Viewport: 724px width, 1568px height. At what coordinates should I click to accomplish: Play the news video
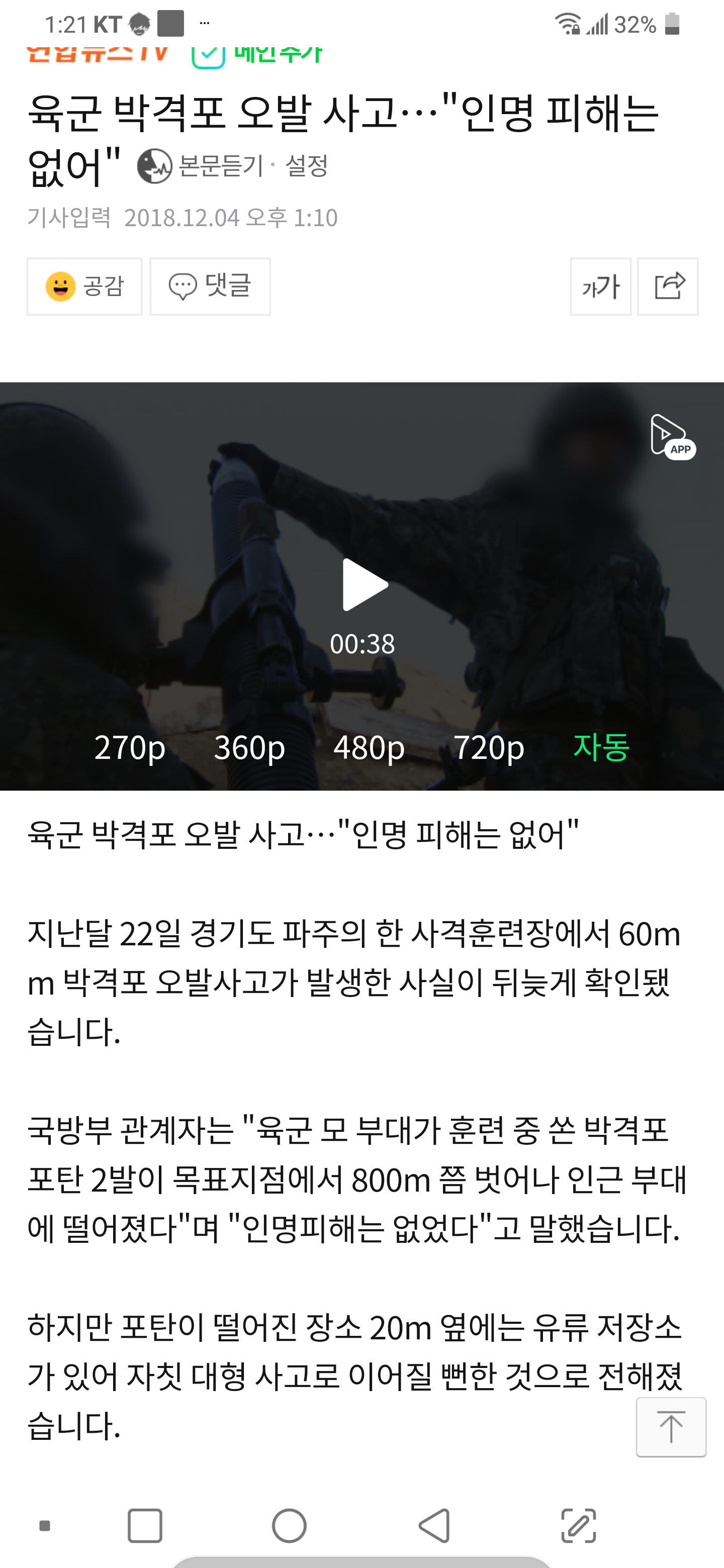[x=364, y=585]
